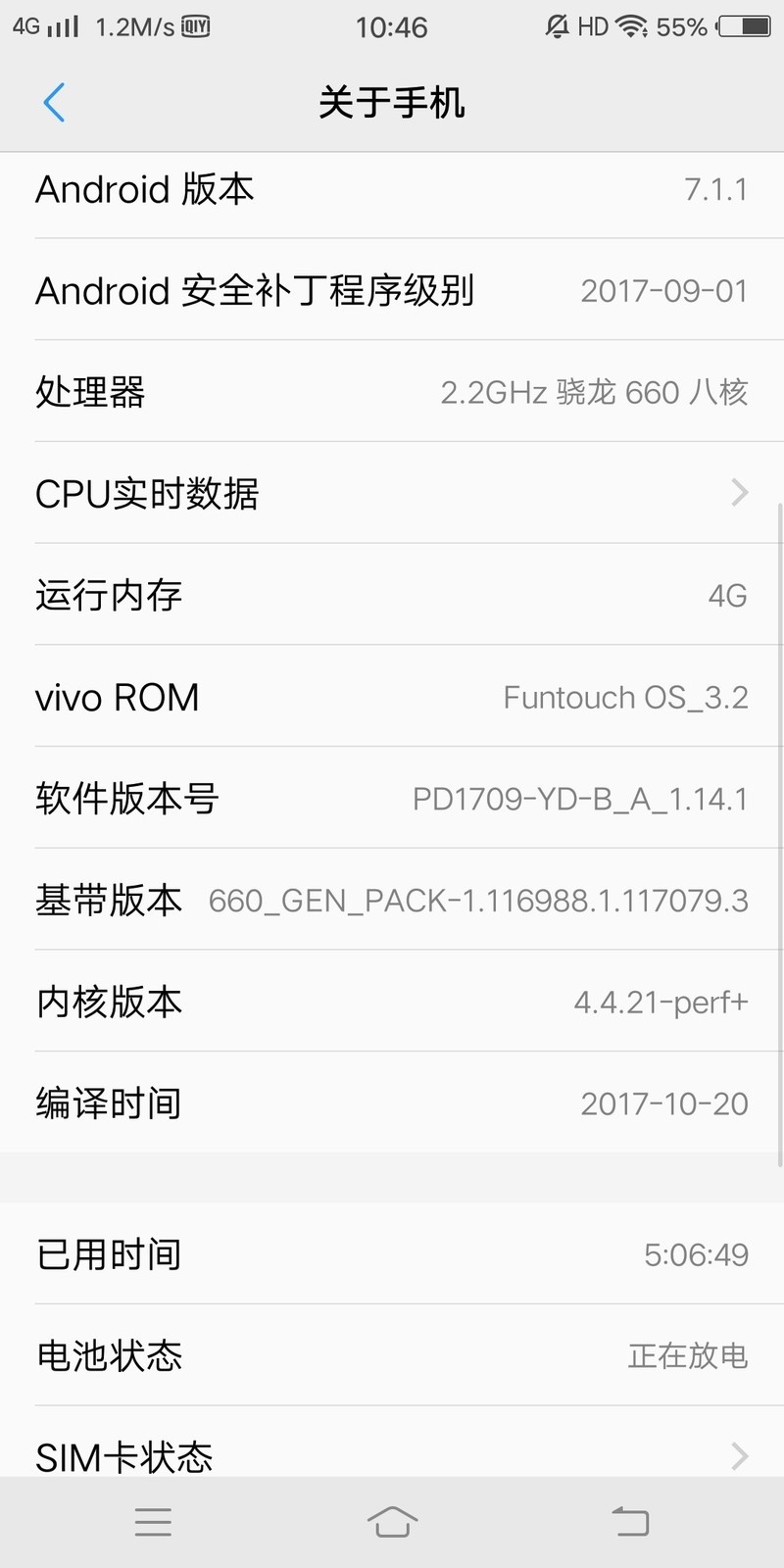Screen dimensions: 784x1568
Task: Tap the HD voice indicator icon
Action: [594, 26]
